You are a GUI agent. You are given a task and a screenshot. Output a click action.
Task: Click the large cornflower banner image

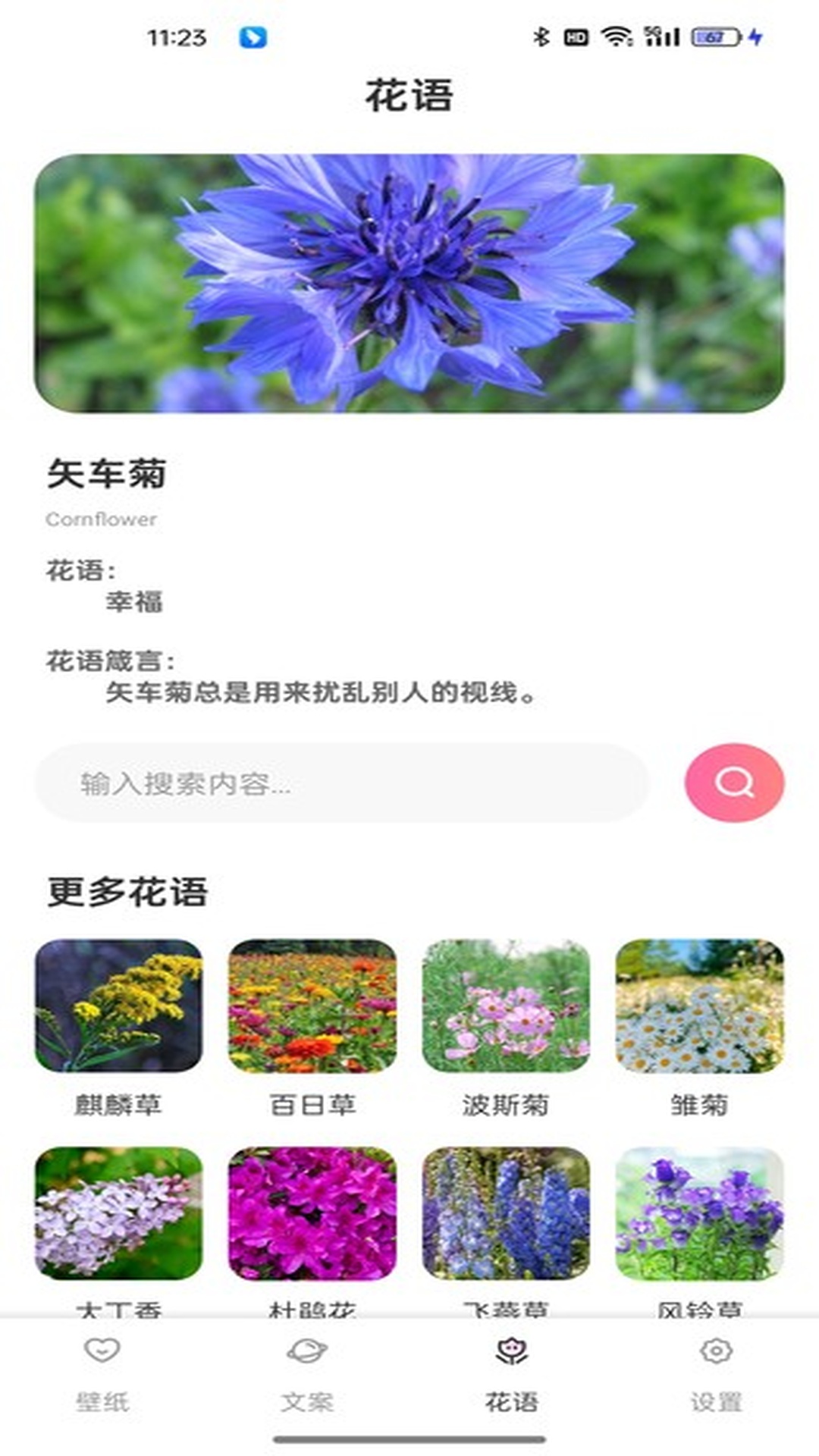click(409, 279)
